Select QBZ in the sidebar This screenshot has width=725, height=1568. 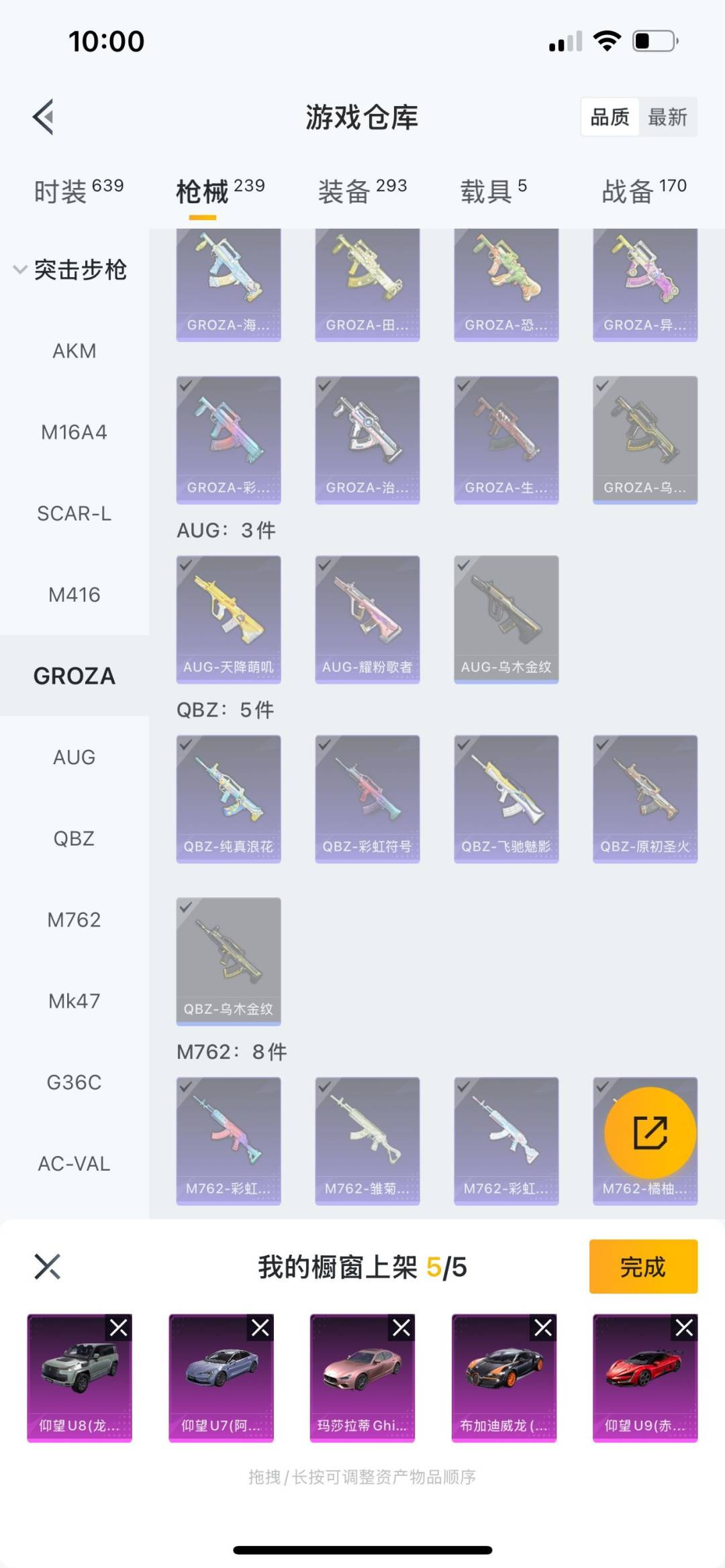[74, 838]
